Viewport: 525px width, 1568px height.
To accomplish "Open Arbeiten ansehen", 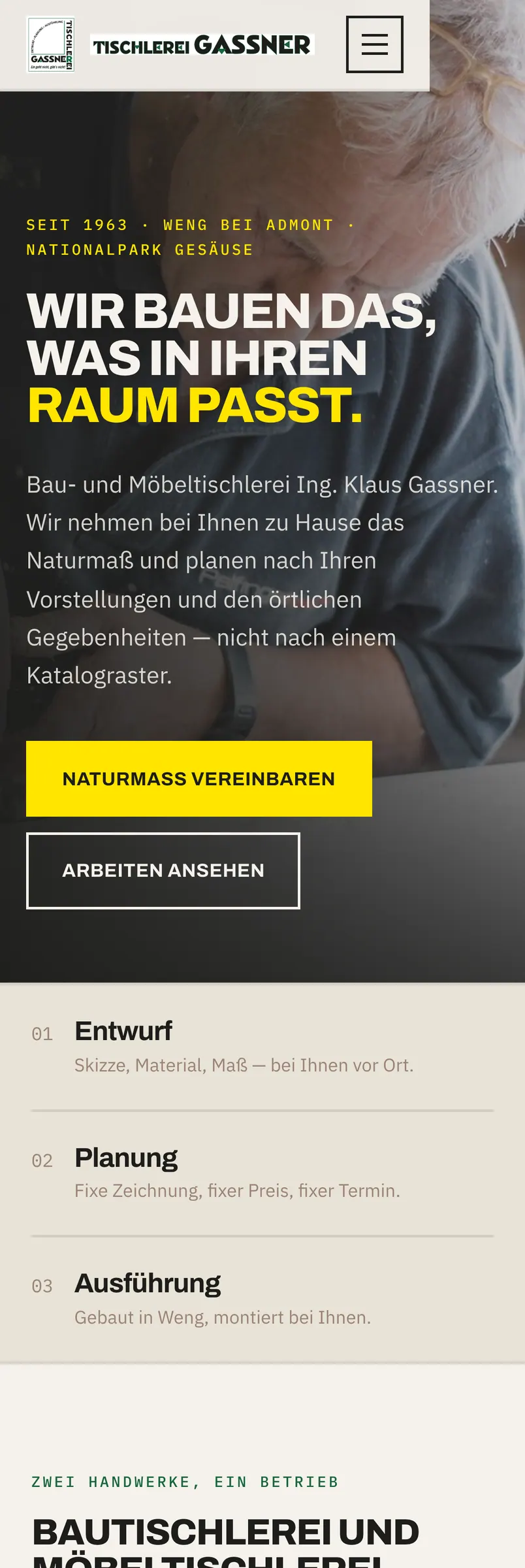I will click(163, 871).
